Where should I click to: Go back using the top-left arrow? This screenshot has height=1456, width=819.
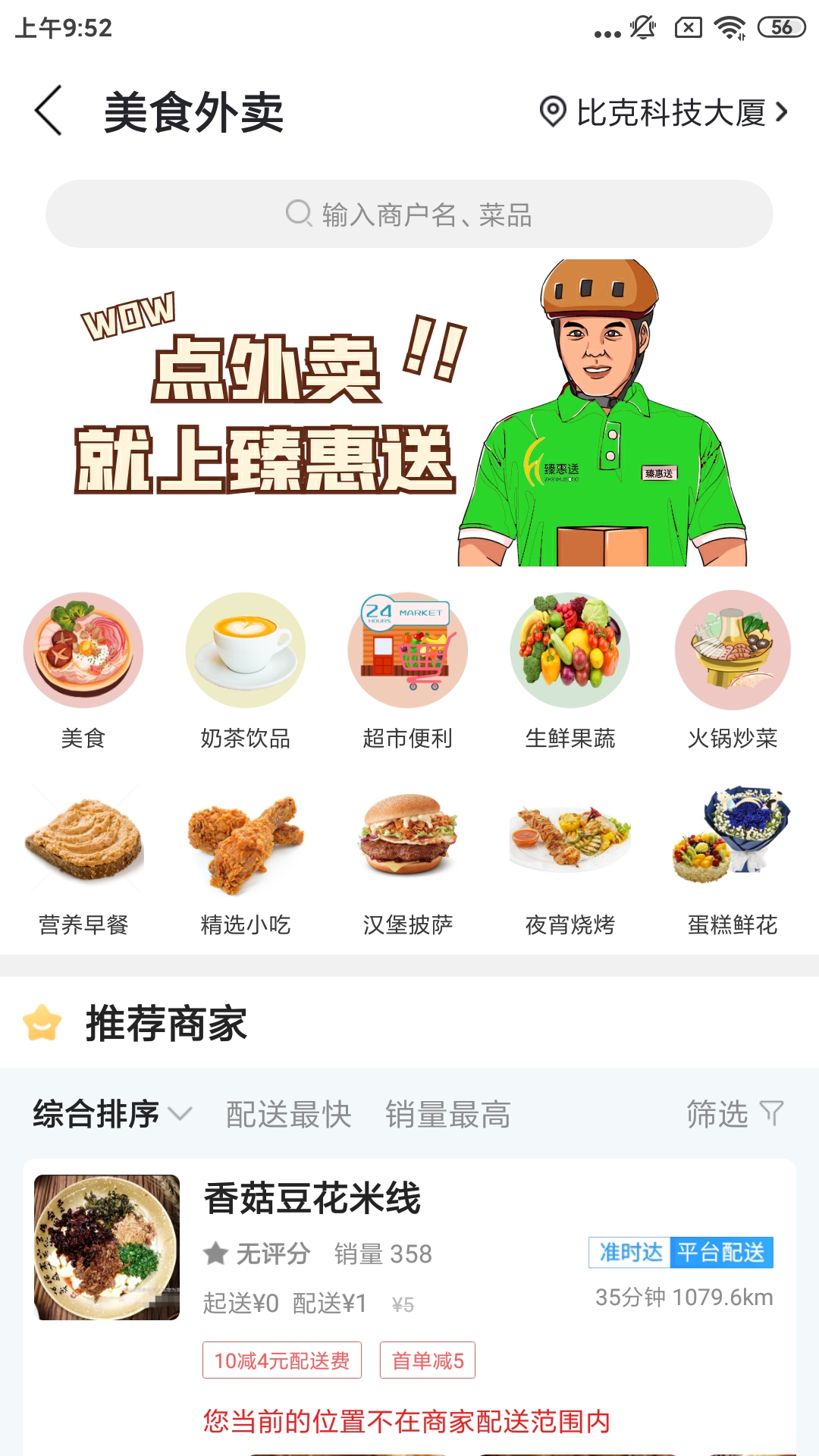click(x=49, y=111)
